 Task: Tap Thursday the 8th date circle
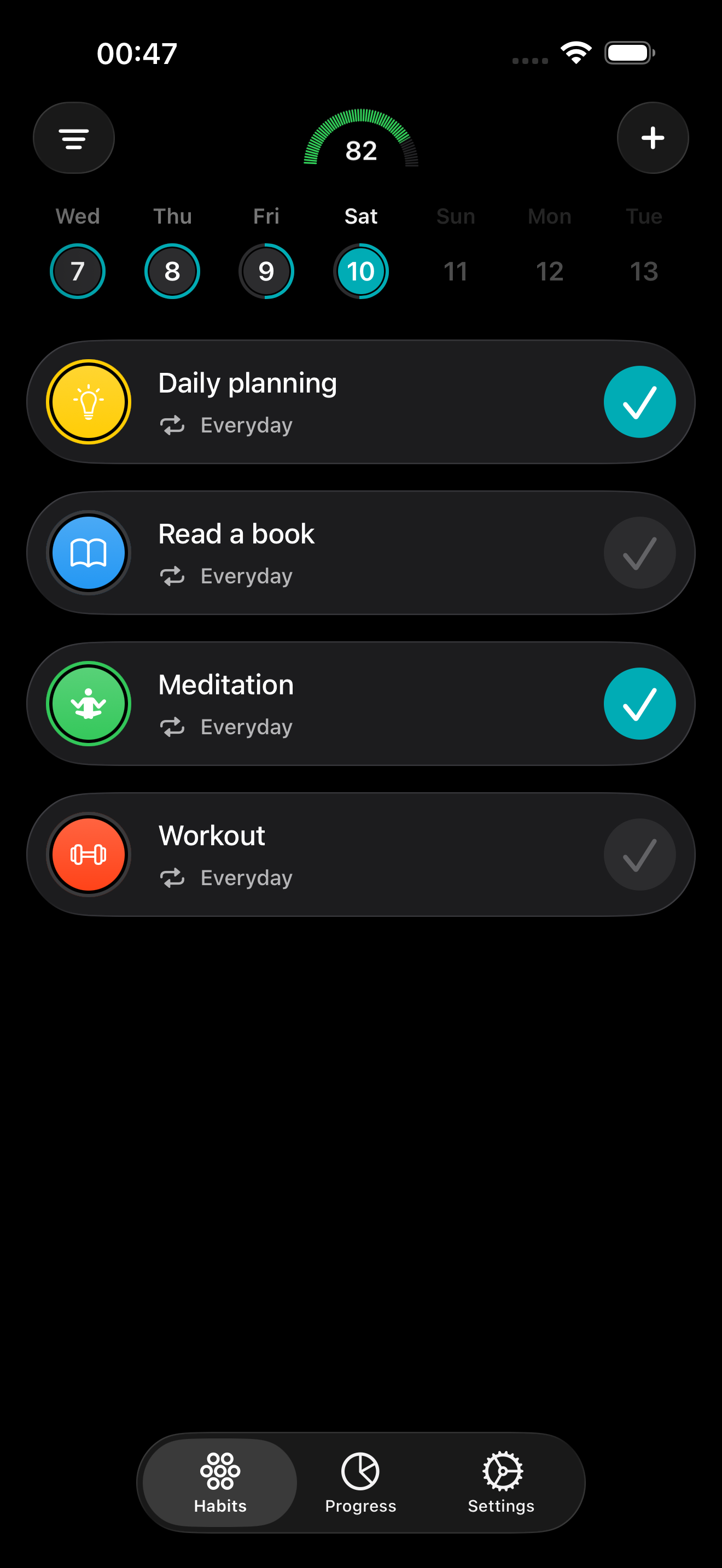coord(172,271)
